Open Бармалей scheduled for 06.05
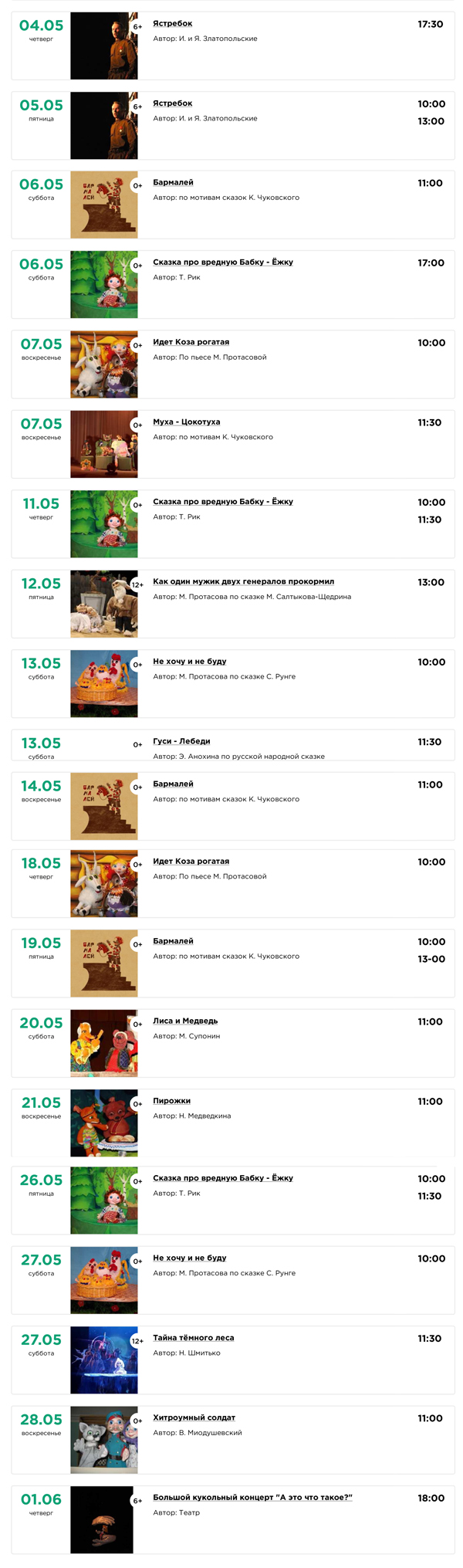 pyautogui.click(x=173, y=183)
